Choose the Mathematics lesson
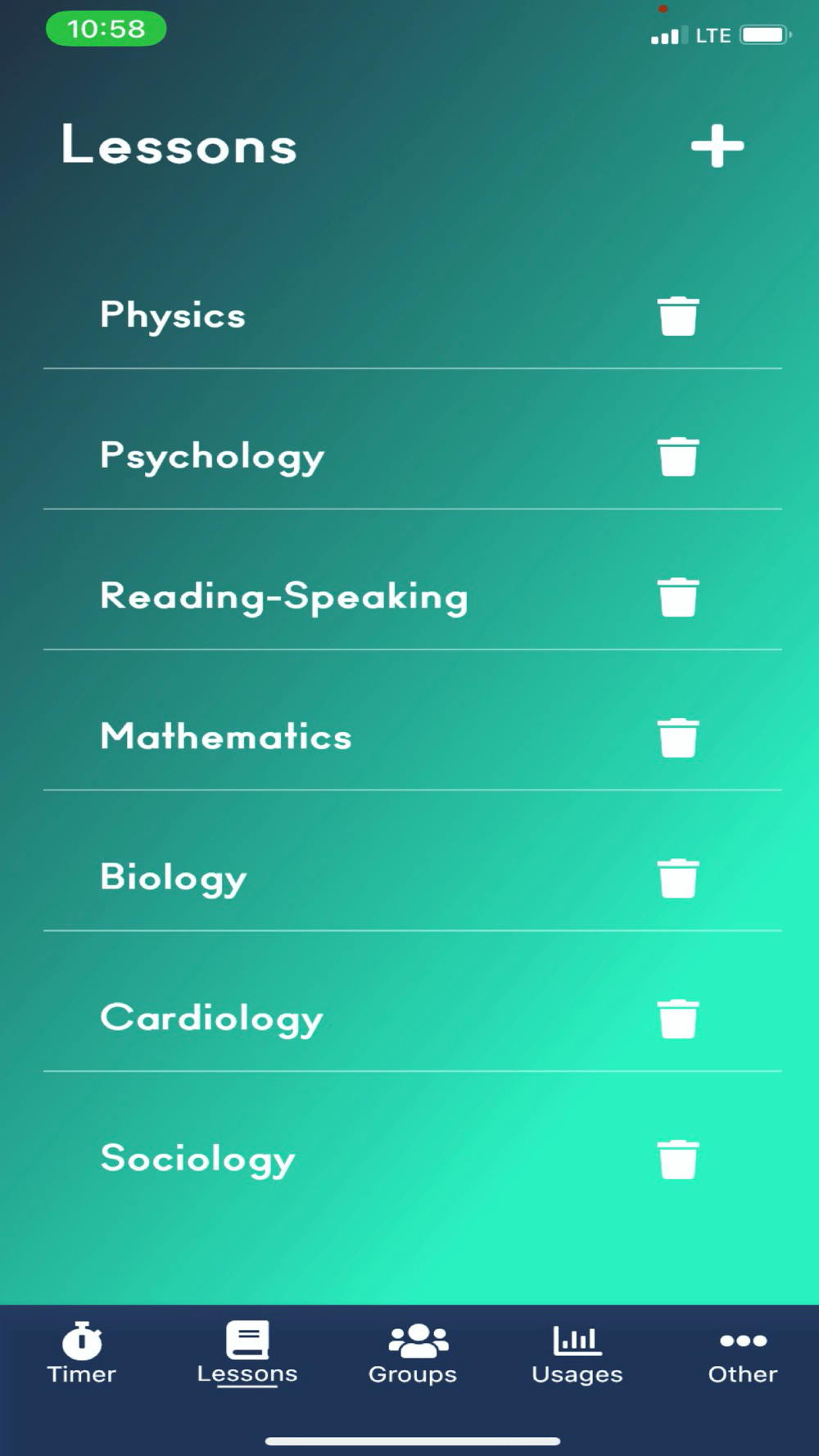The width and height of the screenshot is (819, 1456). (225, 737)
